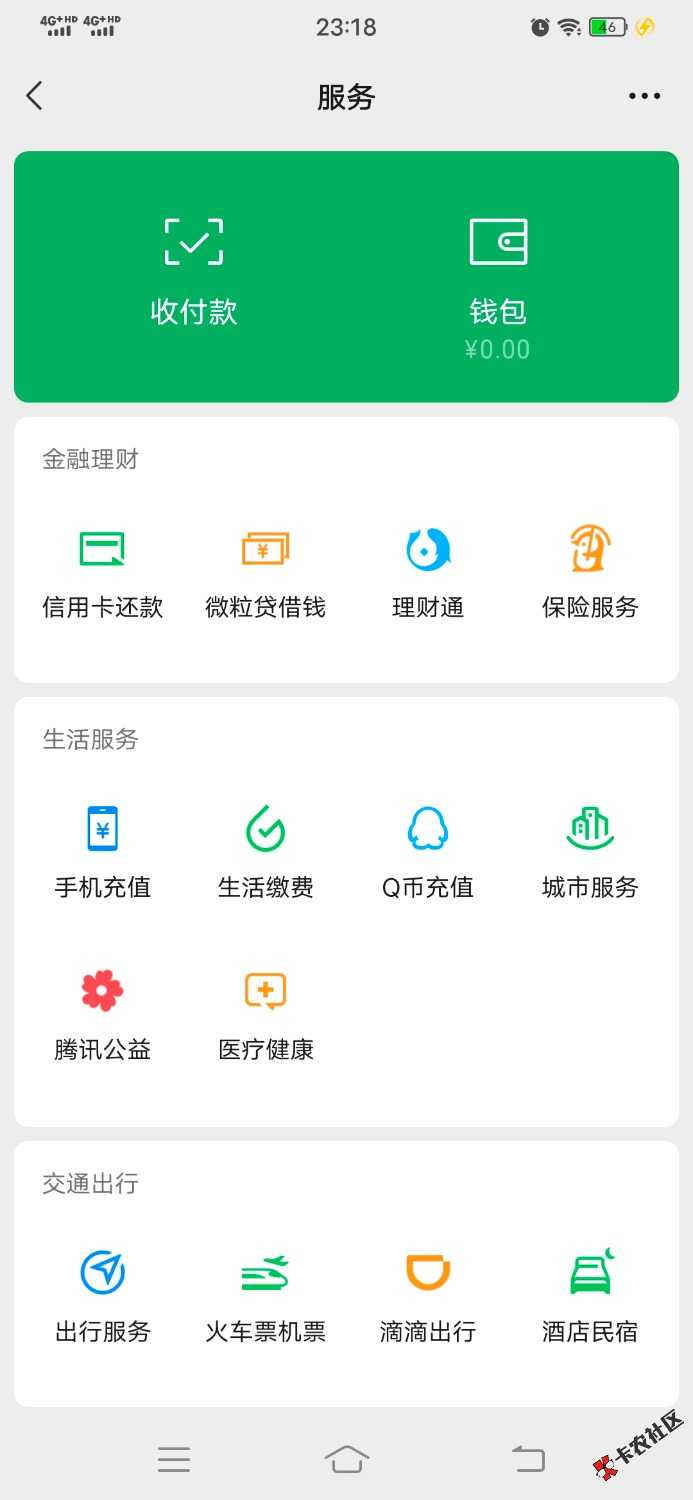Open 腾讯公益 charity
The width and height of the screenshot is (693, 1500).
pos(102,1014)
